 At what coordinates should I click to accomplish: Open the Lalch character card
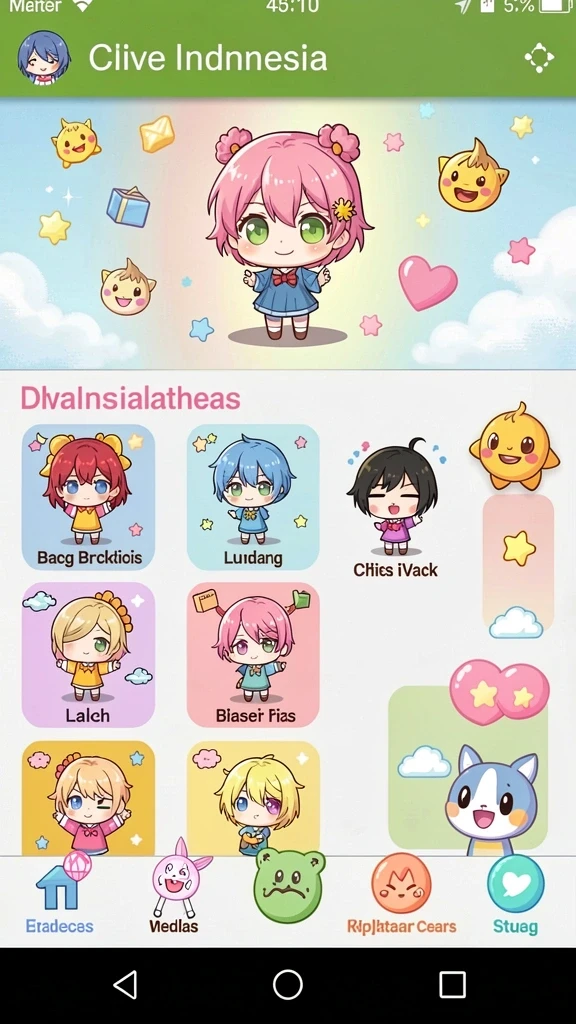89,655
